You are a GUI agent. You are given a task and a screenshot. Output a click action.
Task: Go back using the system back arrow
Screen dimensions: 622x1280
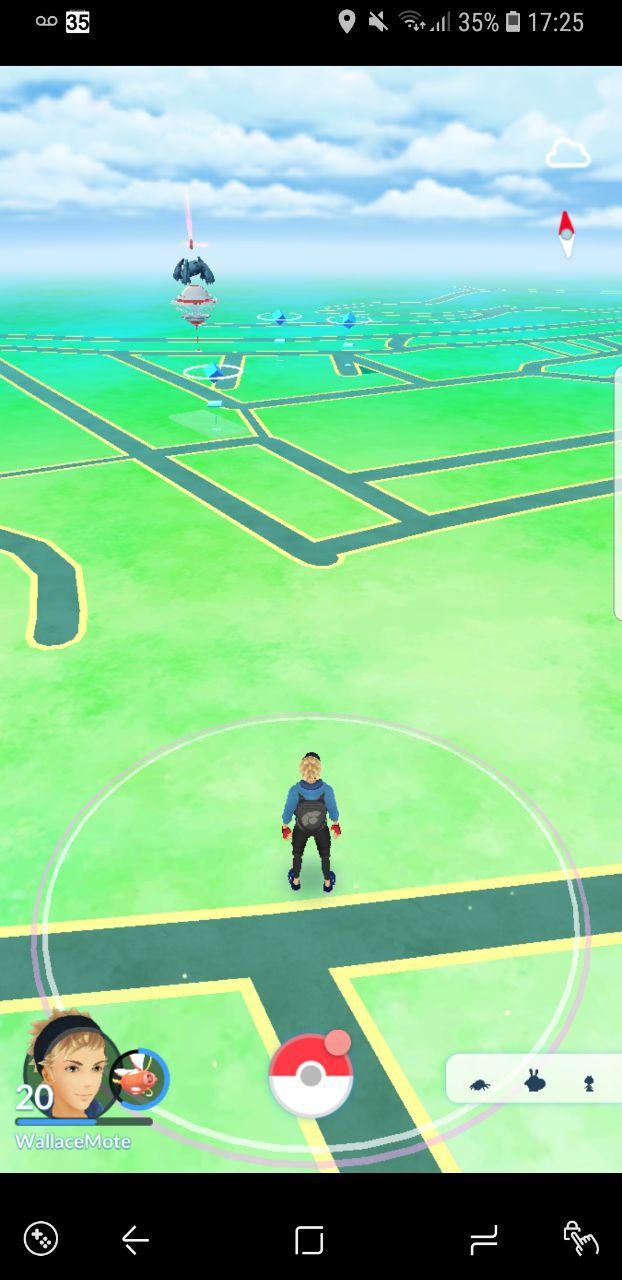[x=135, y=1240]
